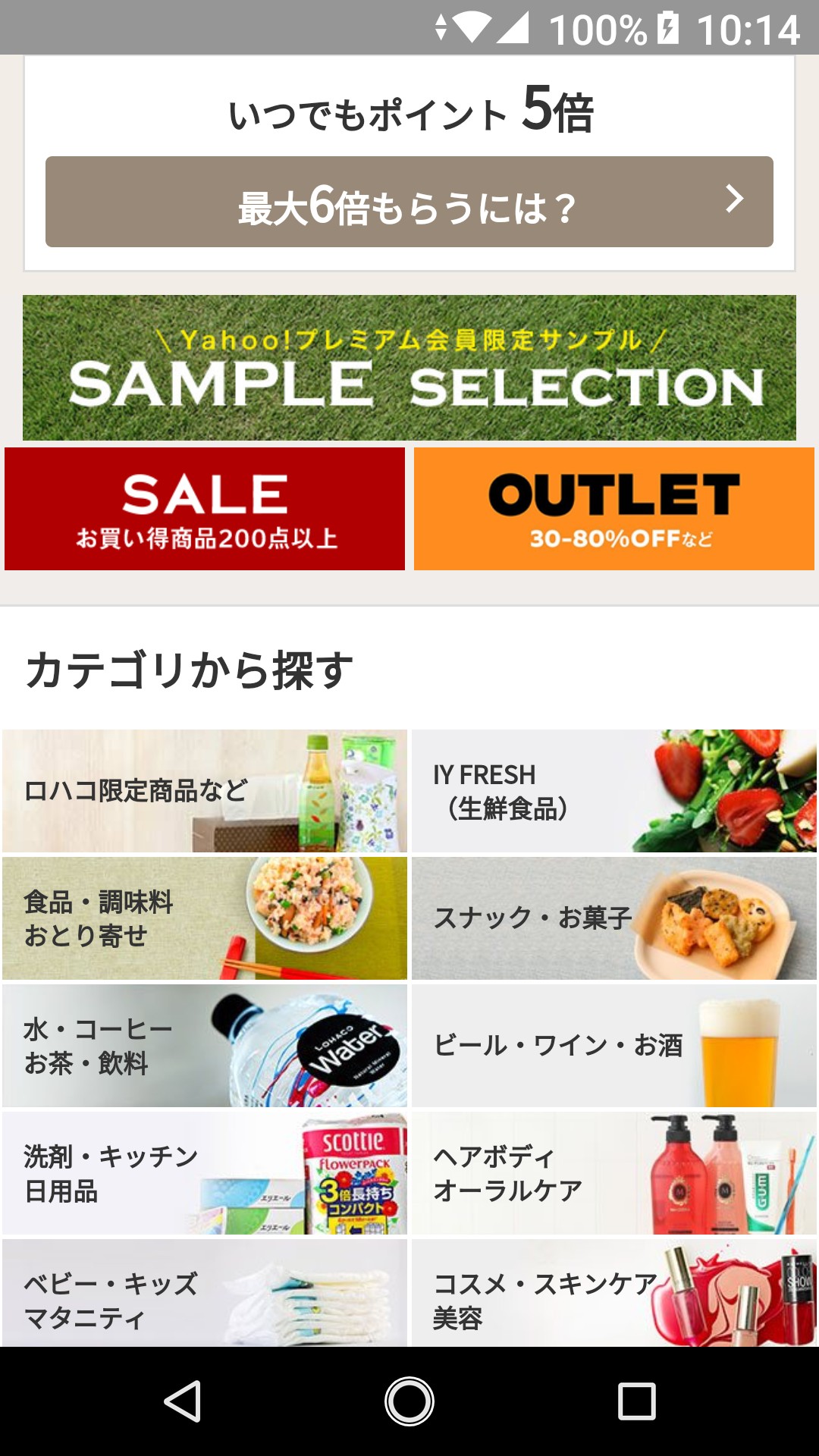Open the スナック・お菓子 category
Screen dimensions: 819x1456
614,918
